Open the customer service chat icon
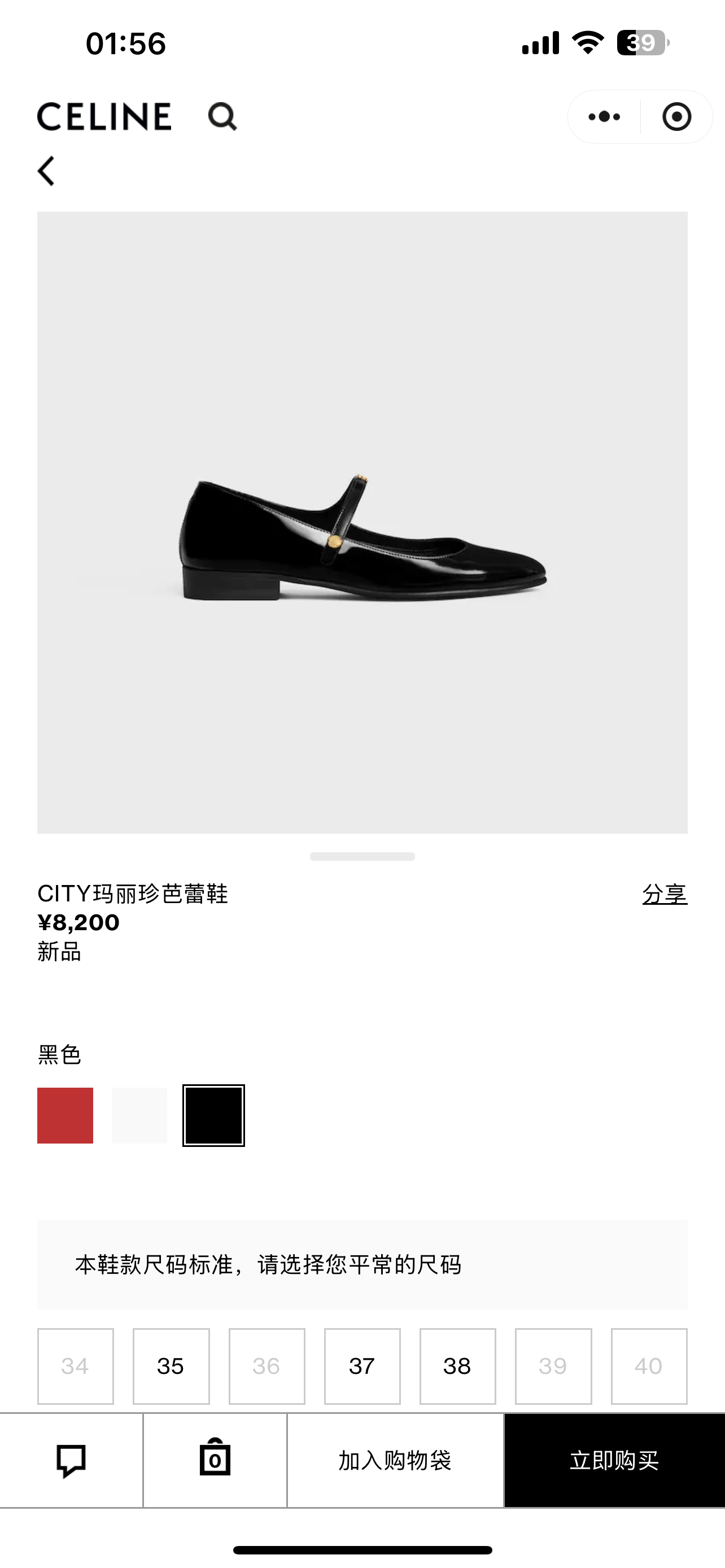The image size is (725, 1568). pyautogui.click(x=71, y=1460)
